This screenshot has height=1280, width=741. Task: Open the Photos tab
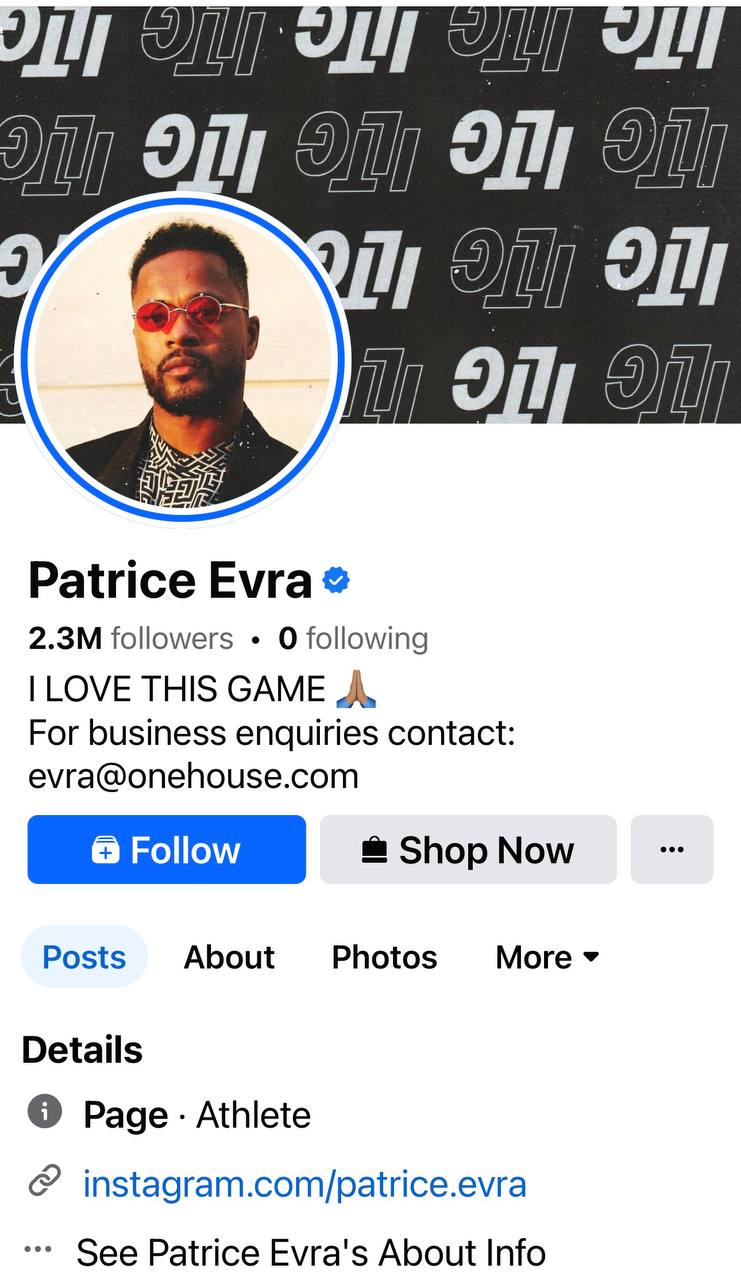pos(384,957)
